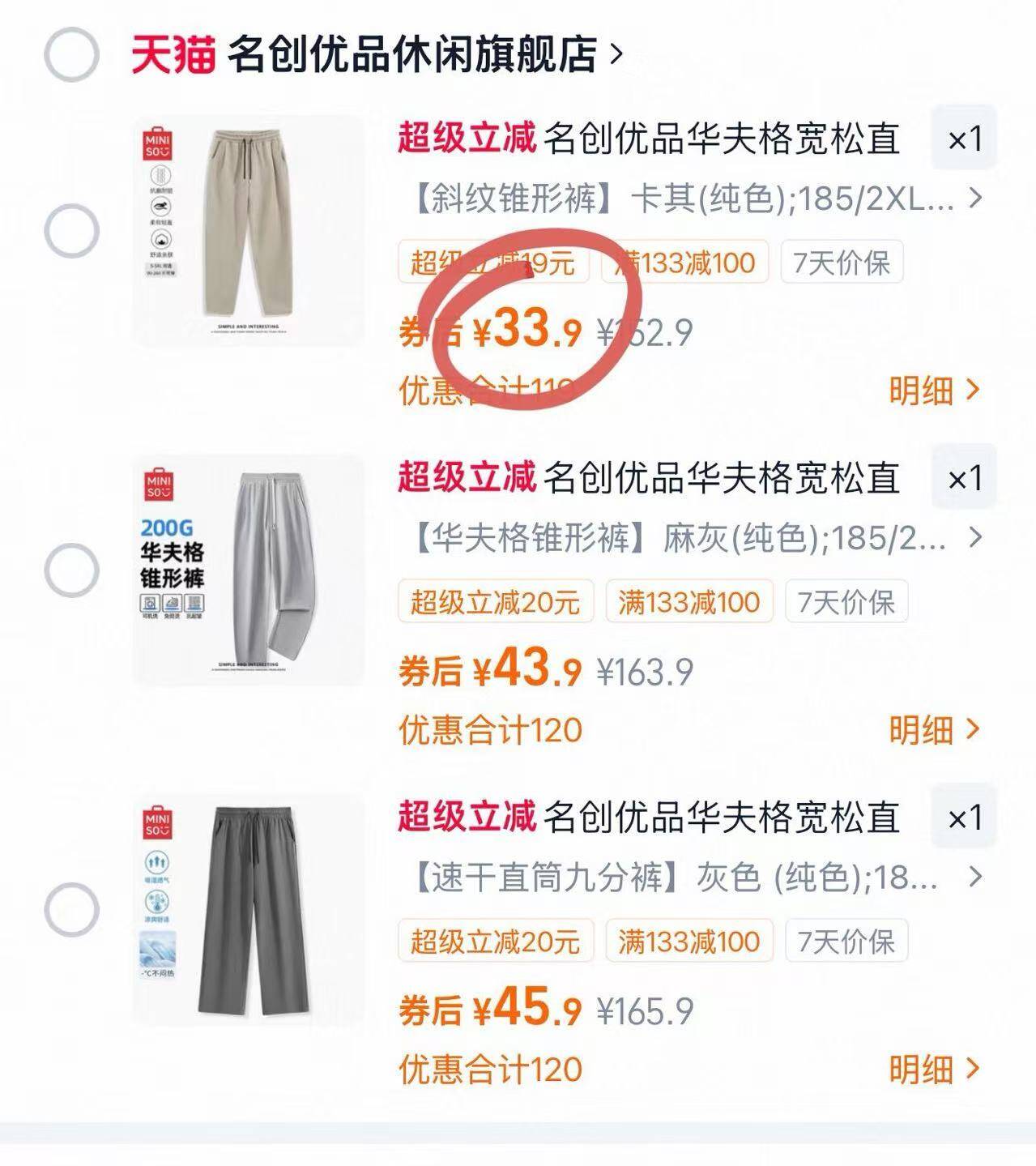Adjust quantity of the 速干直筒九分裤 item
Screen dimensions: 1036x1166
964,818
